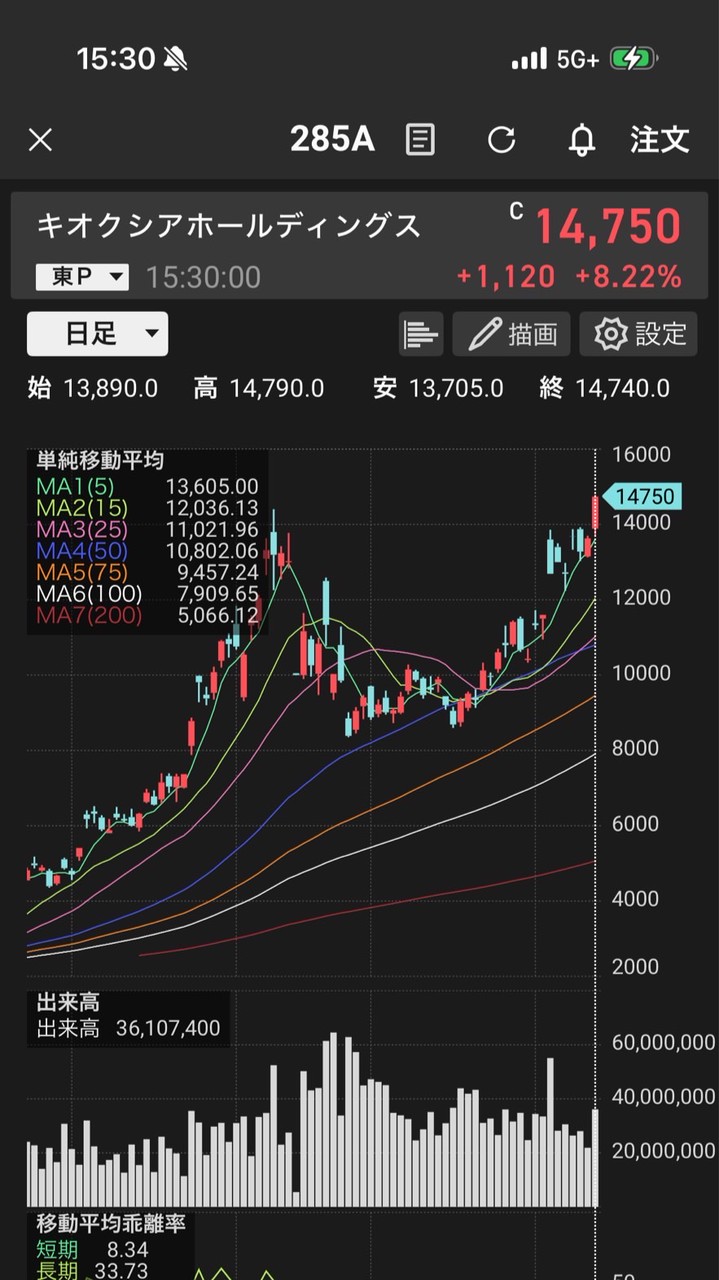
Task: Refresh the stock quote
Action: click(x=501, y=140)
